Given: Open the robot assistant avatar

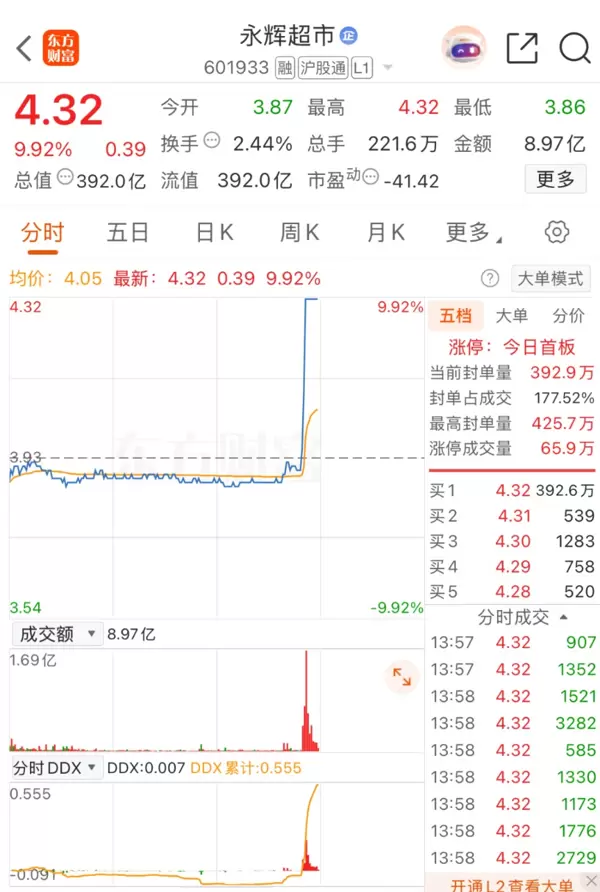Looking at the screenshot, I should coord(465,48).
